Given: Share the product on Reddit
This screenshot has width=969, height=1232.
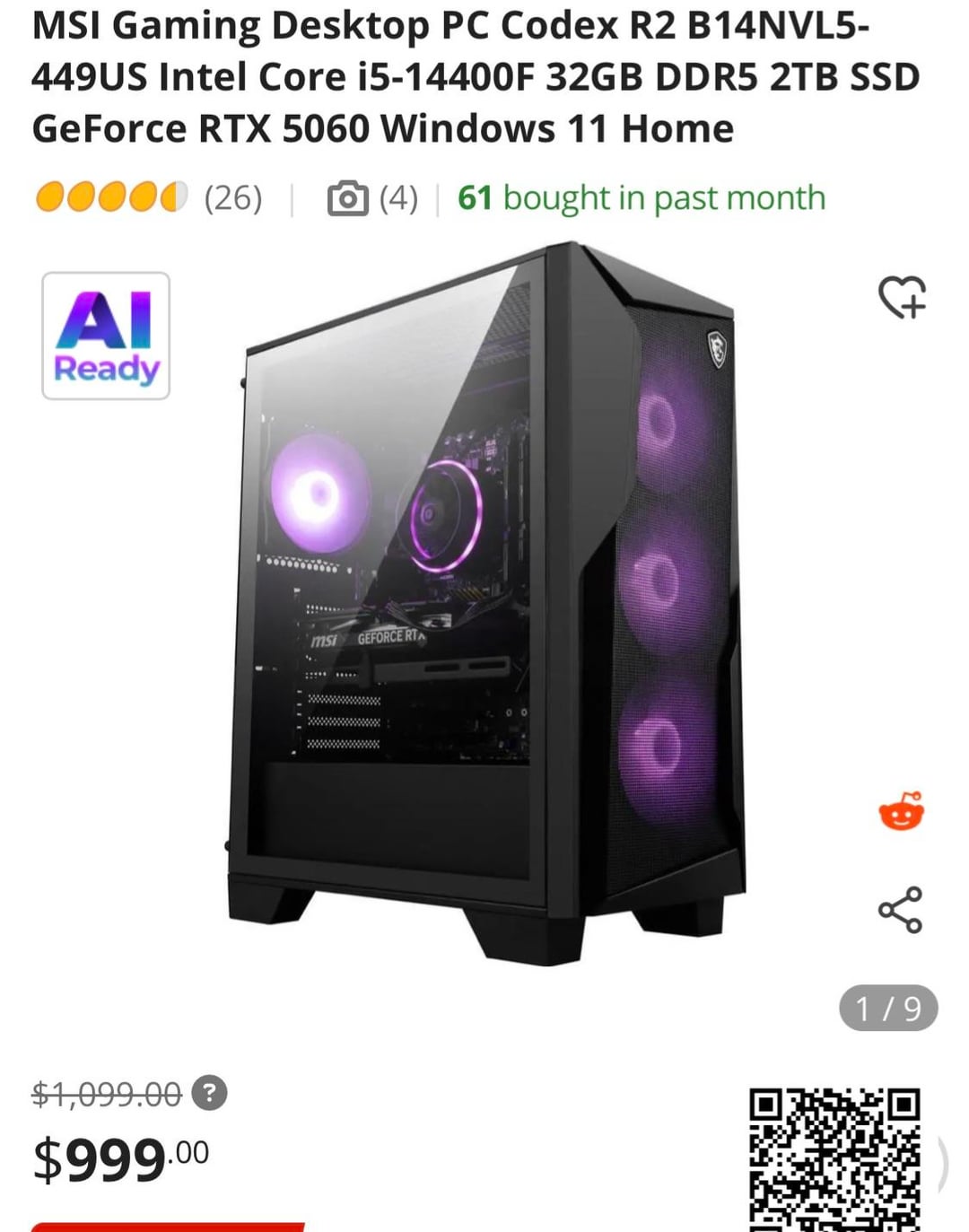Looking at the screenshot, I should coord(901,812).
